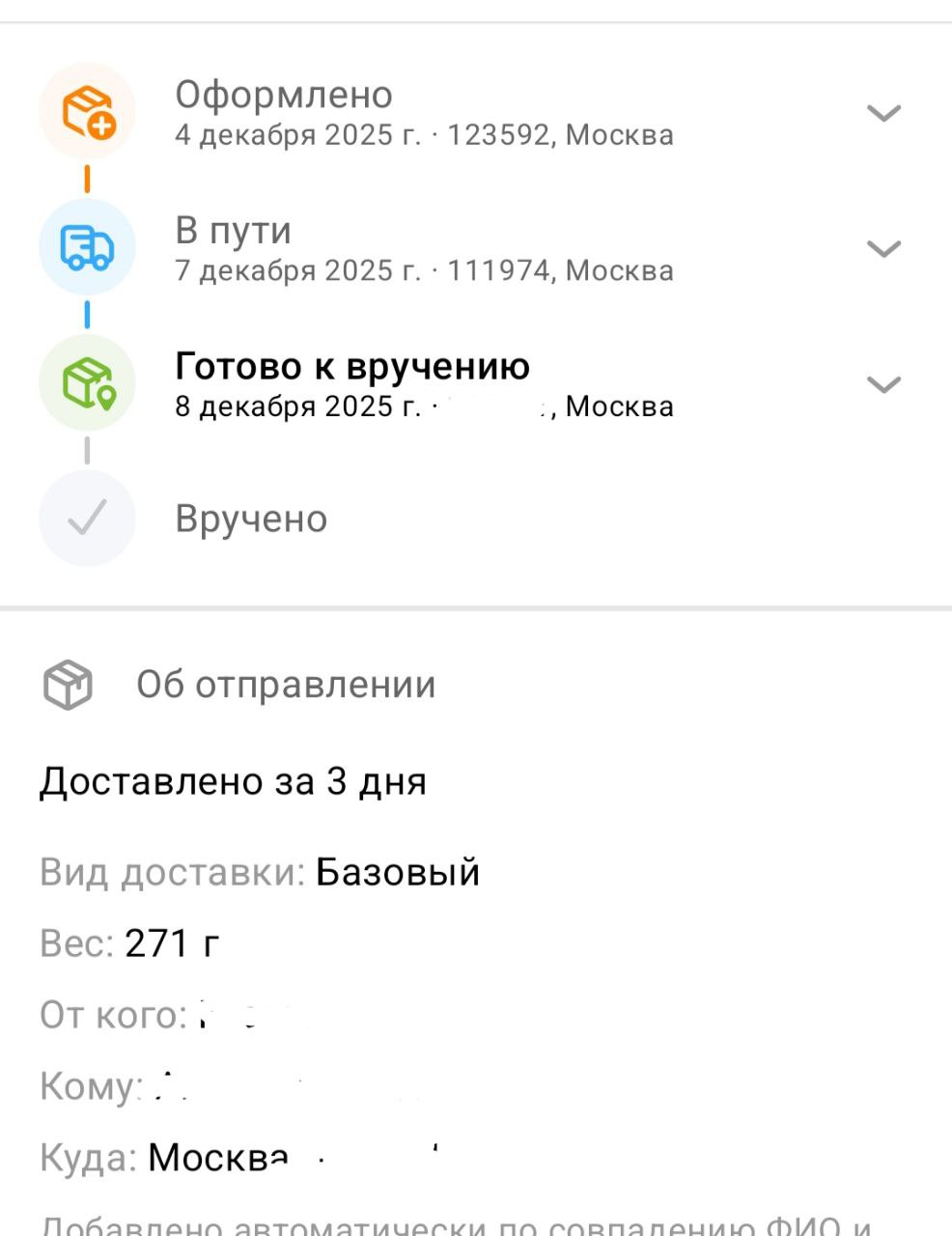Expand the Готово к вручению details
The height and width of the screenshot is (1236, 952).
click(x=883, y=384)
